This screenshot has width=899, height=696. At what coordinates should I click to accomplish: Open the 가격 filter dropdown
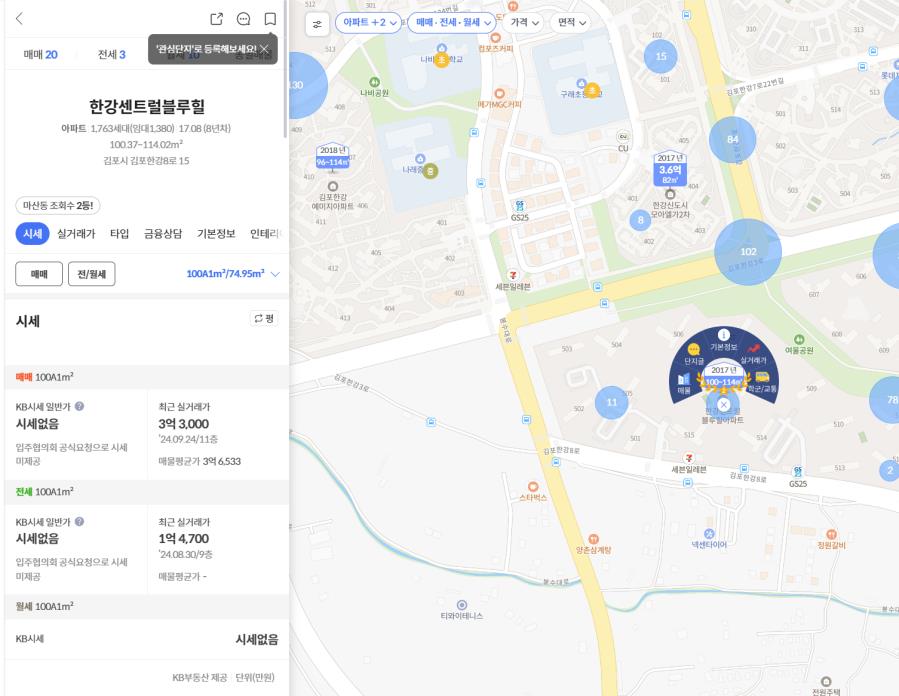pyautogui.click(x=524, y=22)
